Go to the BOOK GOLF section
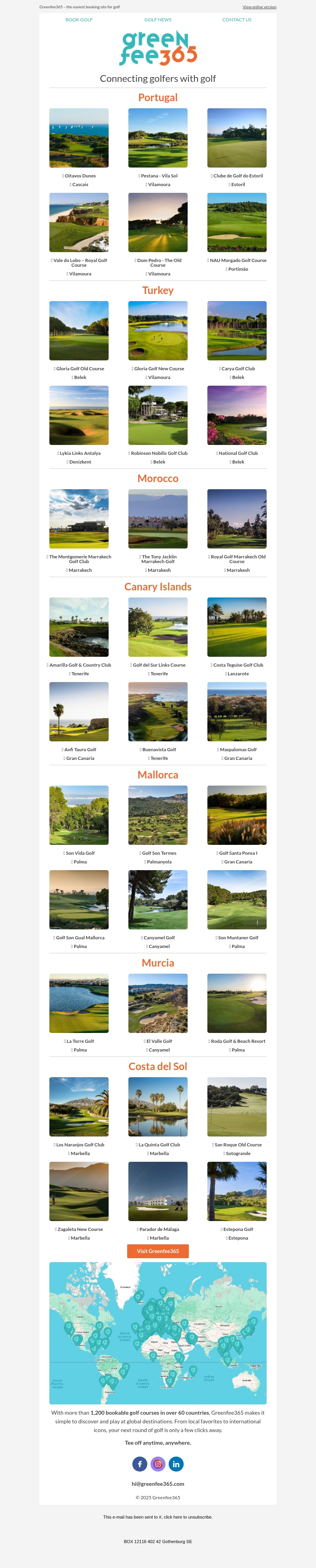 pos(79,20)
